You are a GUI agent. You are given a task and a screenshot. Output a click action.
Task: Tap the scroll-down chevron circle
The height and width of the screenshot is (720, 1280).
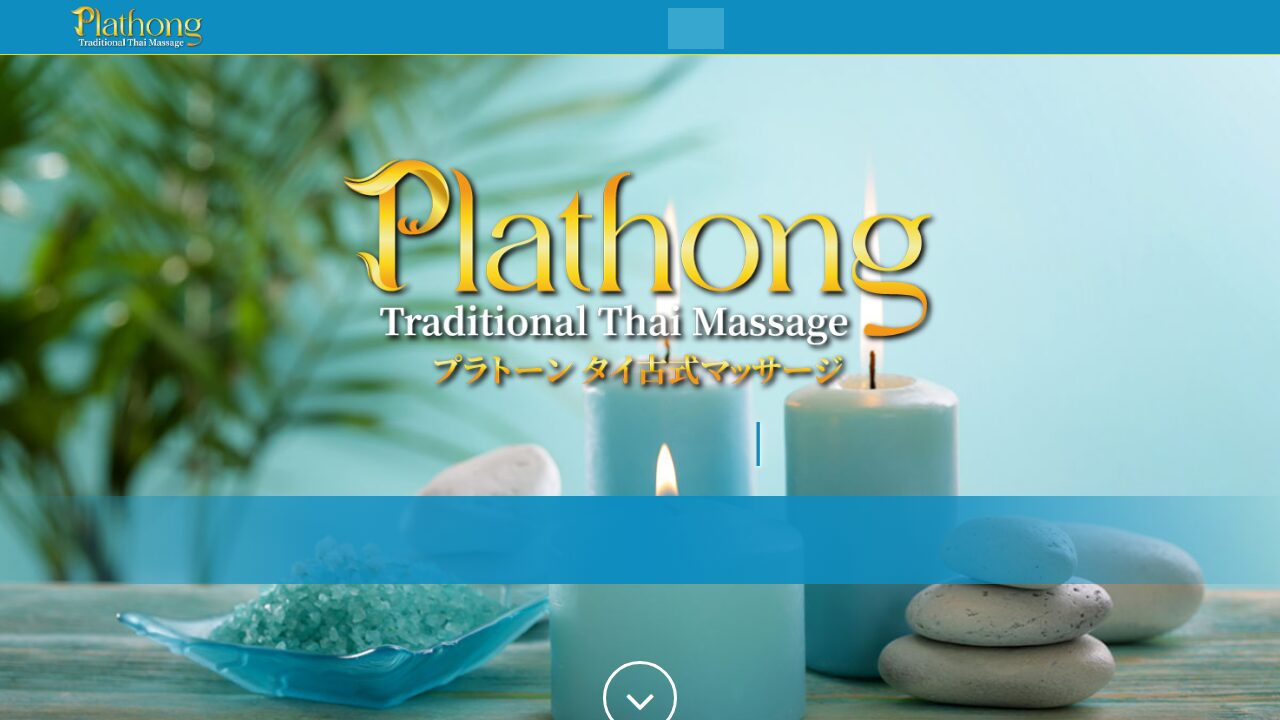(640, 697)
